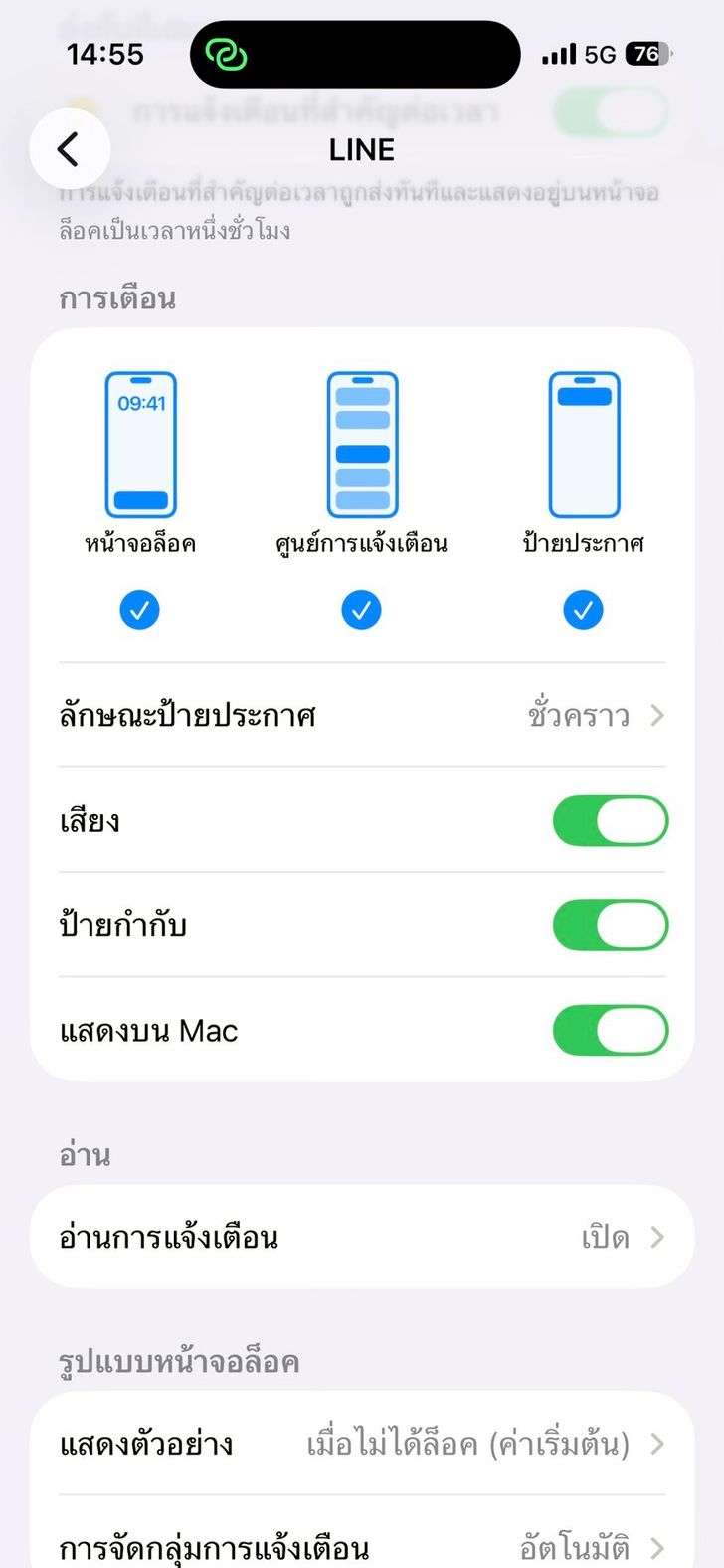The height and width of the screenshot is (1568, 724).
Task: Uncheck the หน้าจอล็อค checkmark
Action: tap(140, 610)
